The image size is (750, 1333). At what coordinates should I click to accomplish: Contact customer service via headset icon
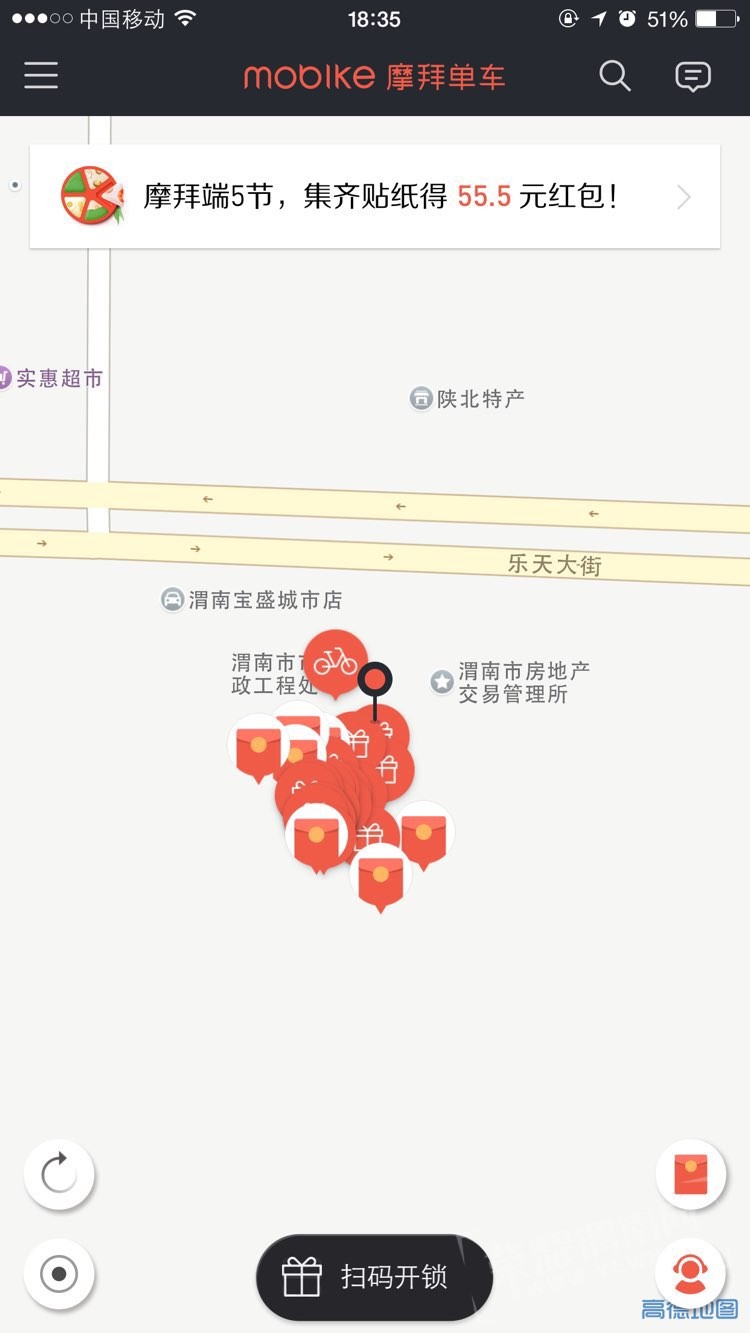click(x=690, y=1272)
